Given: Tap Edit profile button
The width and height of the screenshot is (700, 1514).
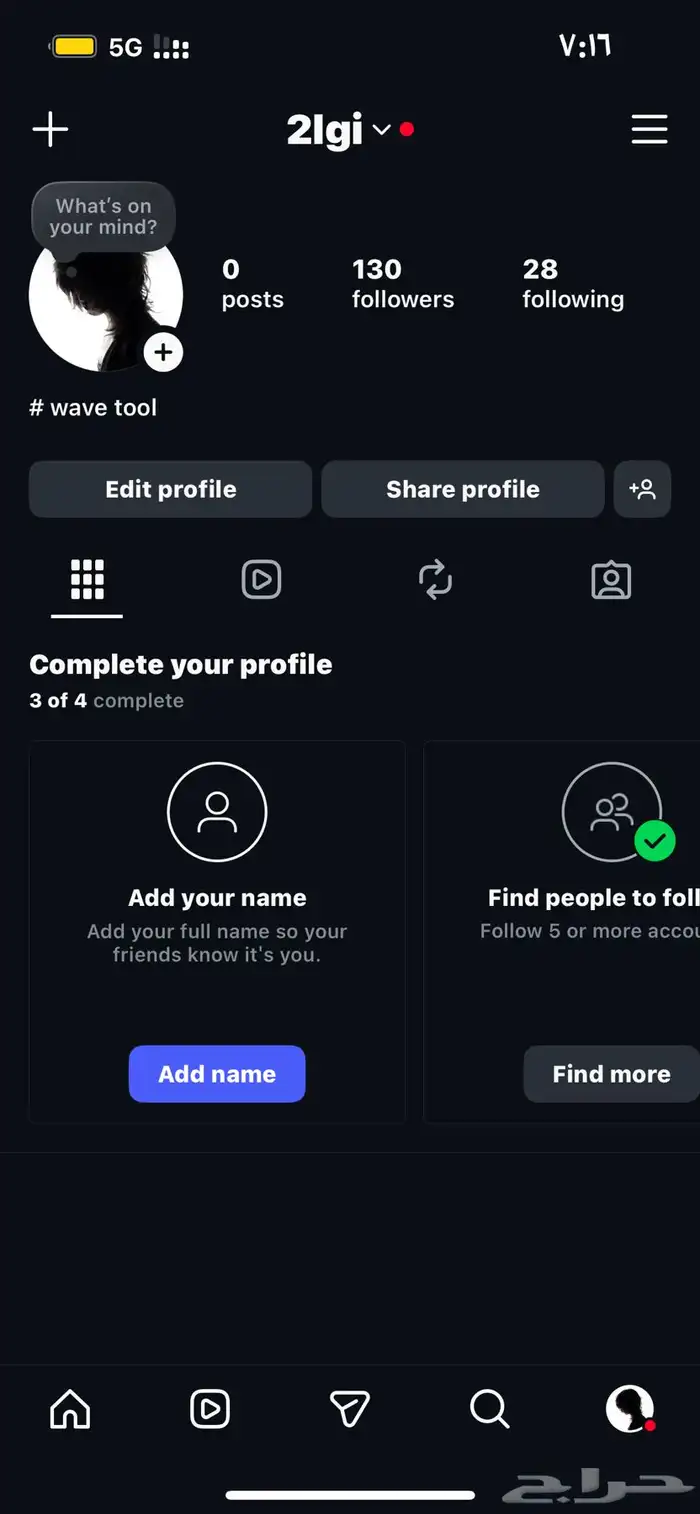Looking at the screenshot, I should coord(171,489).
